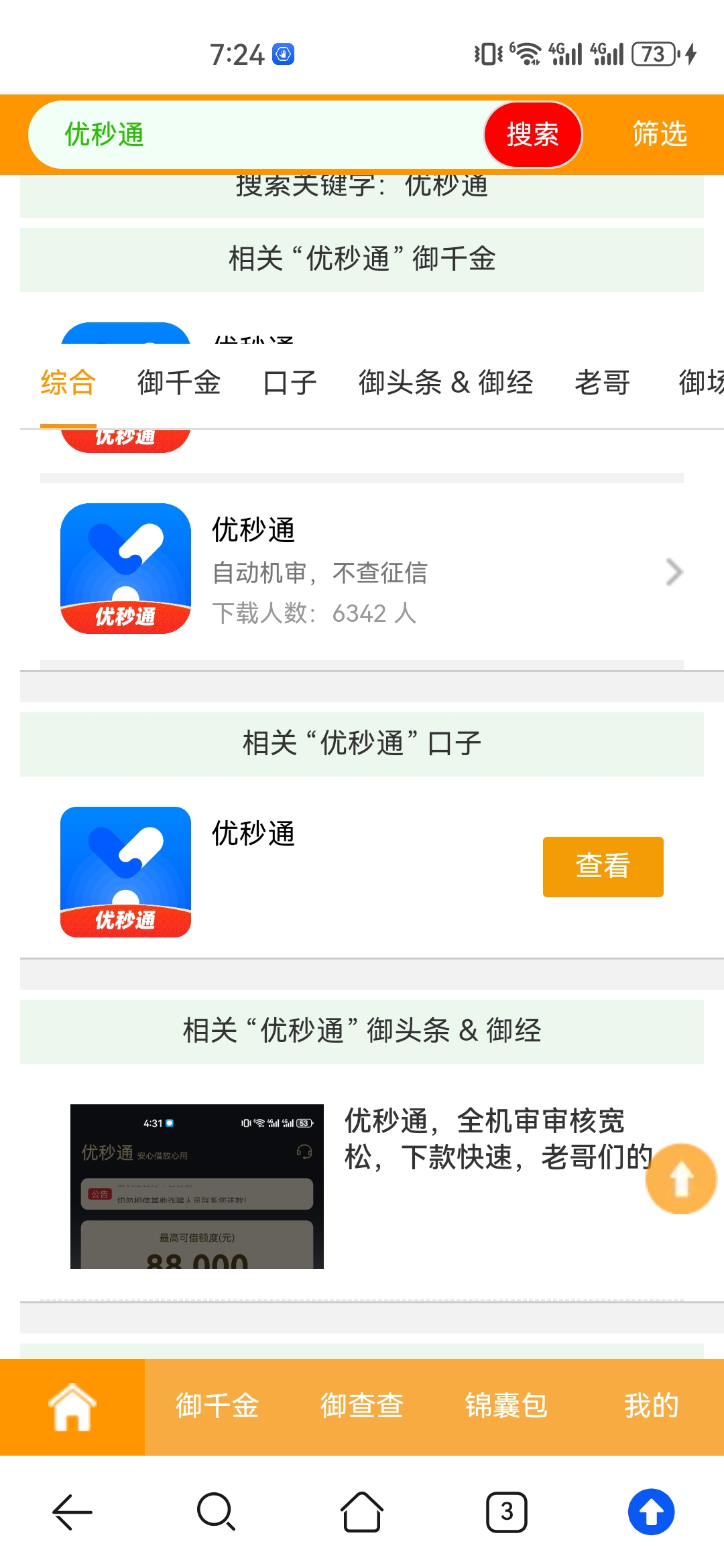724x1568 pixels.
Task: Select the 御头条 & 御经 tab
Action: (446, 383)
